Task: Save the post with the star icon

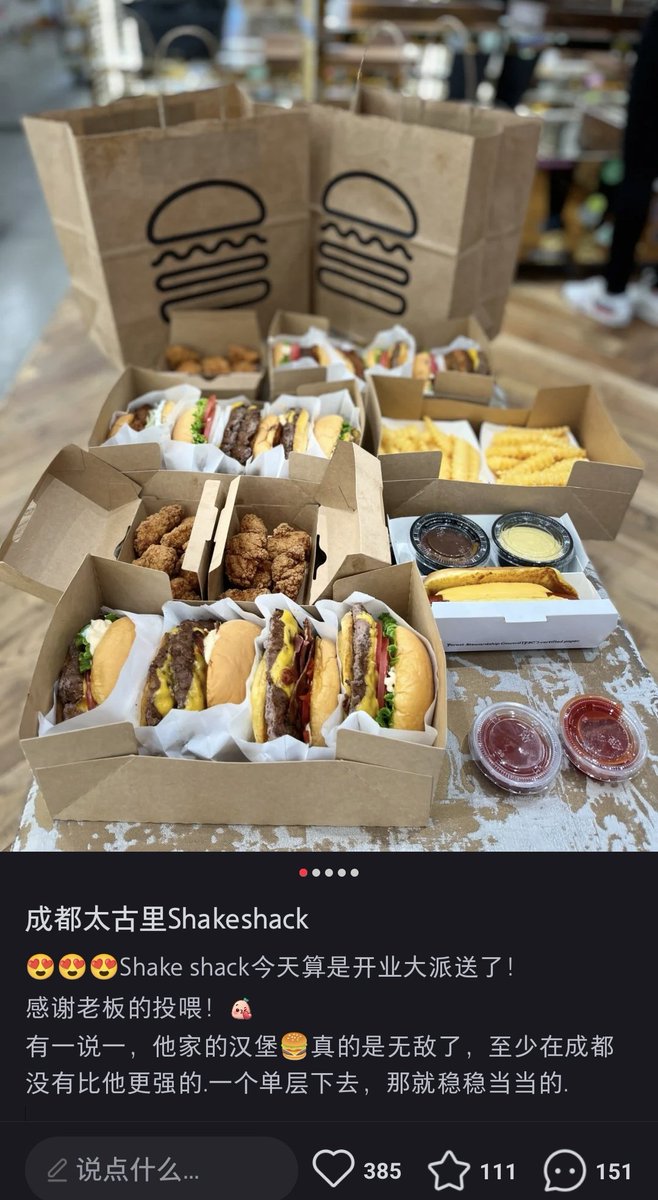Action: (449, 1170)
